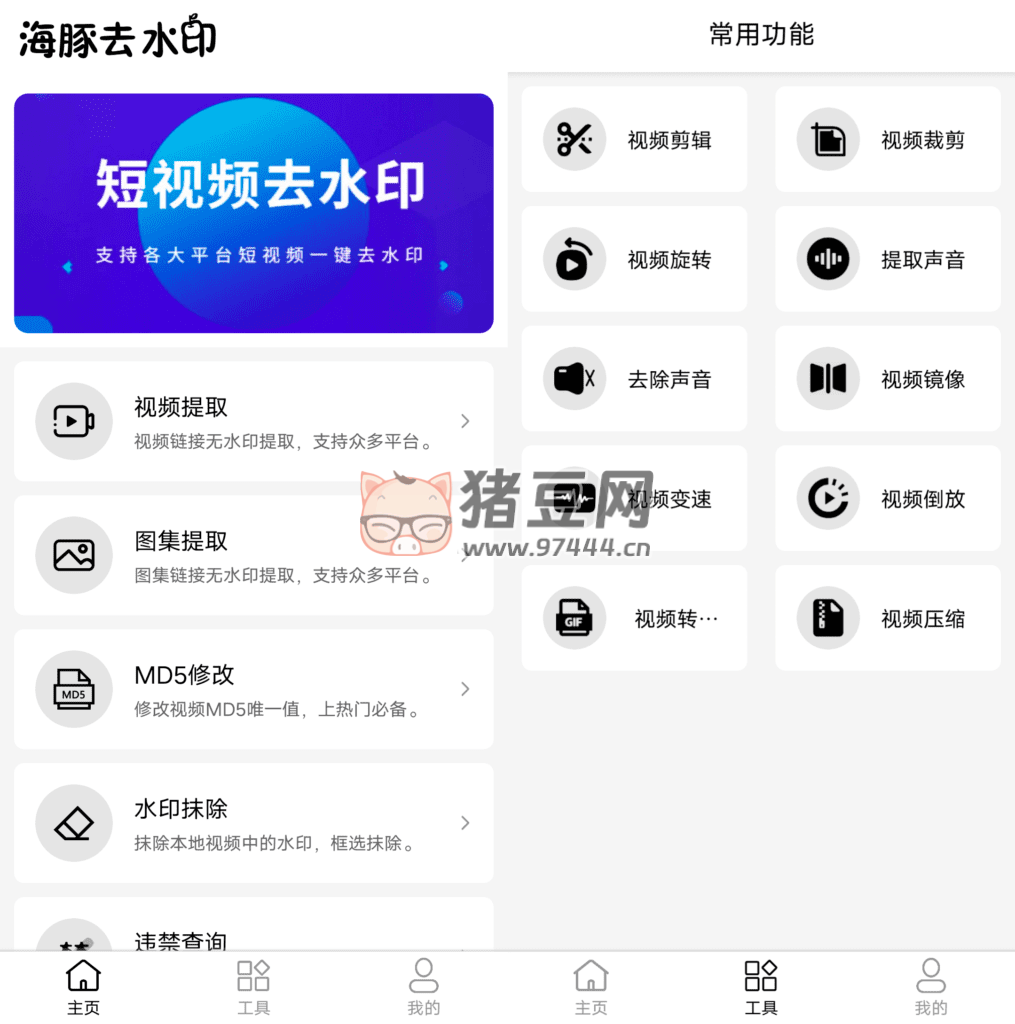
Task: Choose the 视频镜像 card
Action: point(887,379)
